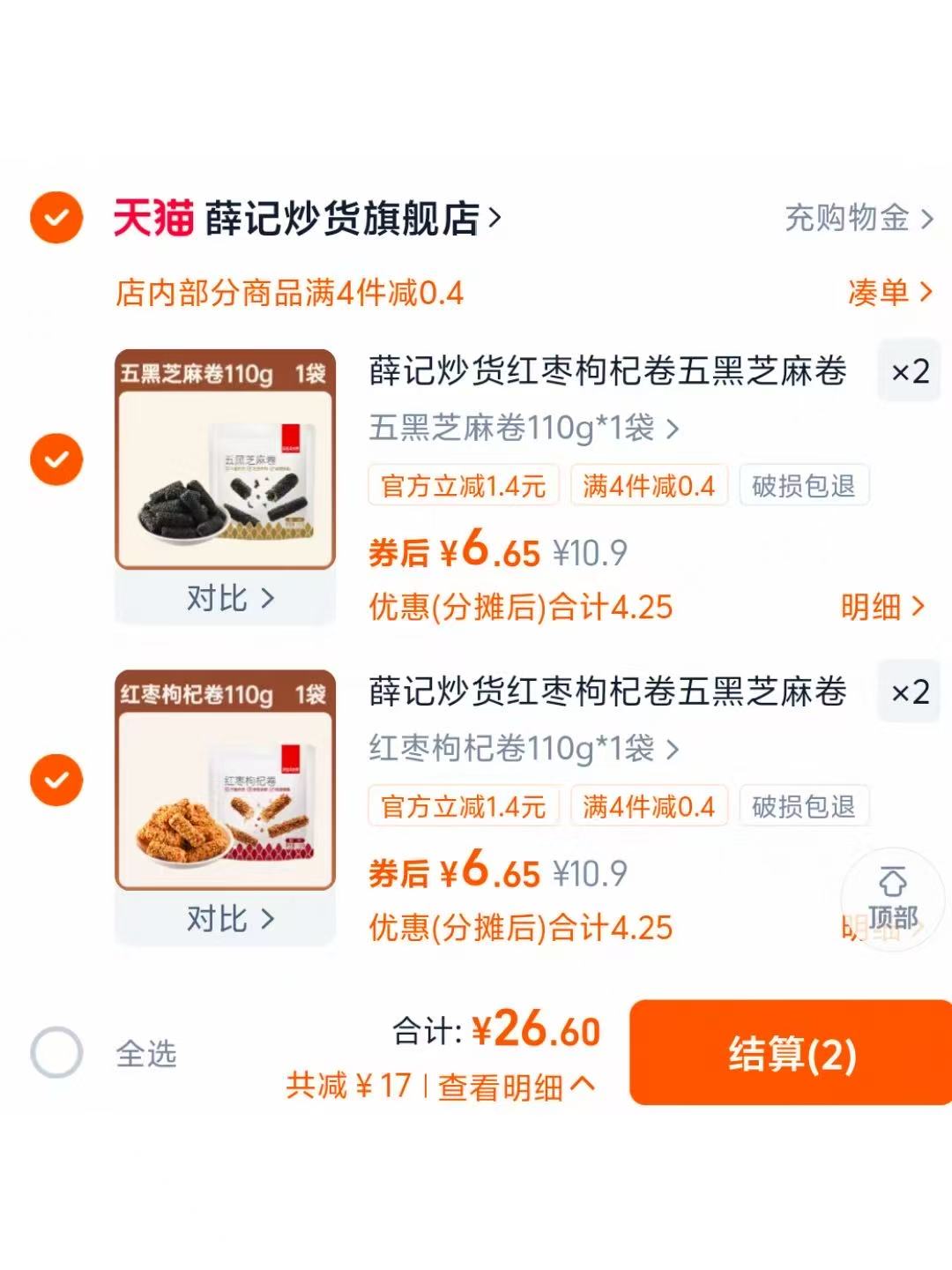Open 对比 comparison for 五黑芝麻卷
The width and height of the screenshot is (952, 1270).
tap(223, 597)
